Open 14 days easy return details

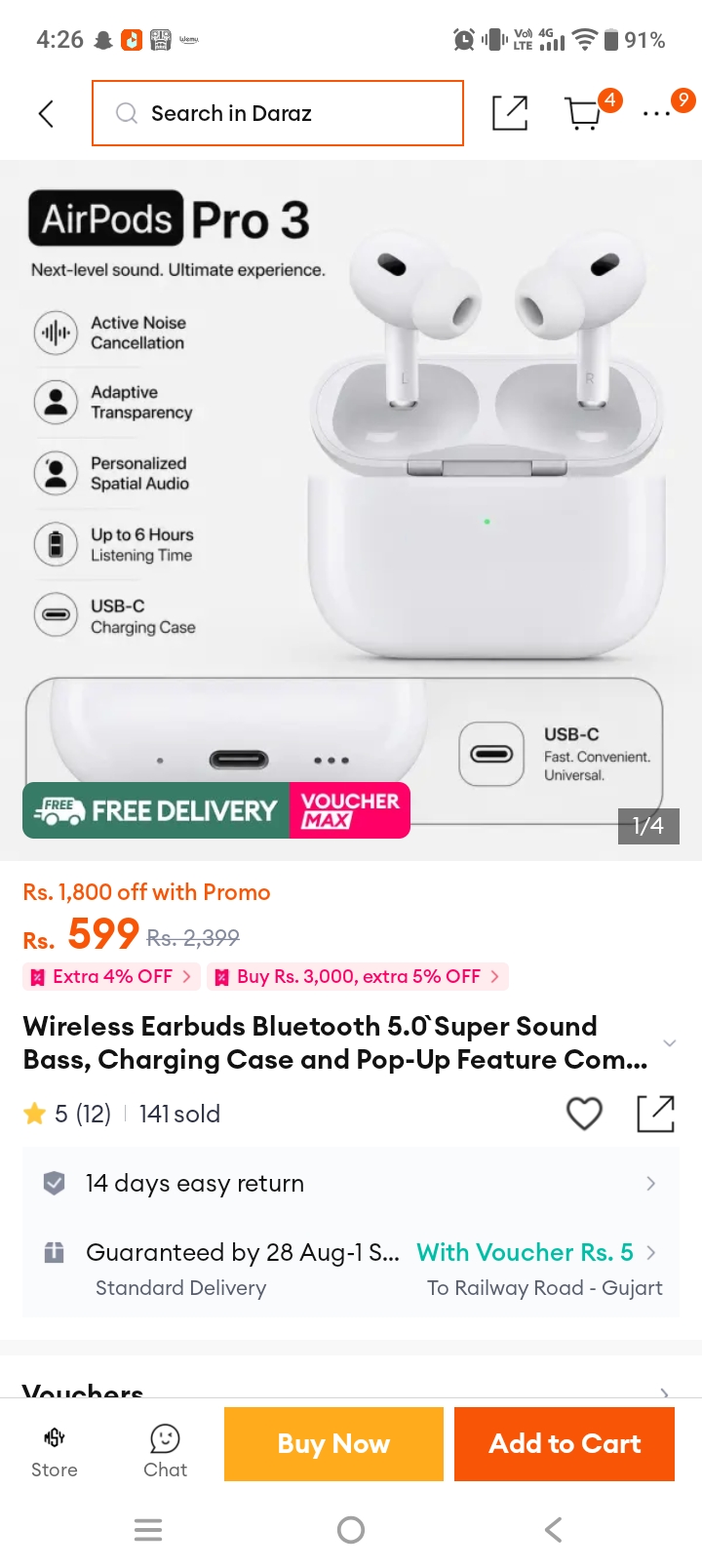click(351, 1183)
